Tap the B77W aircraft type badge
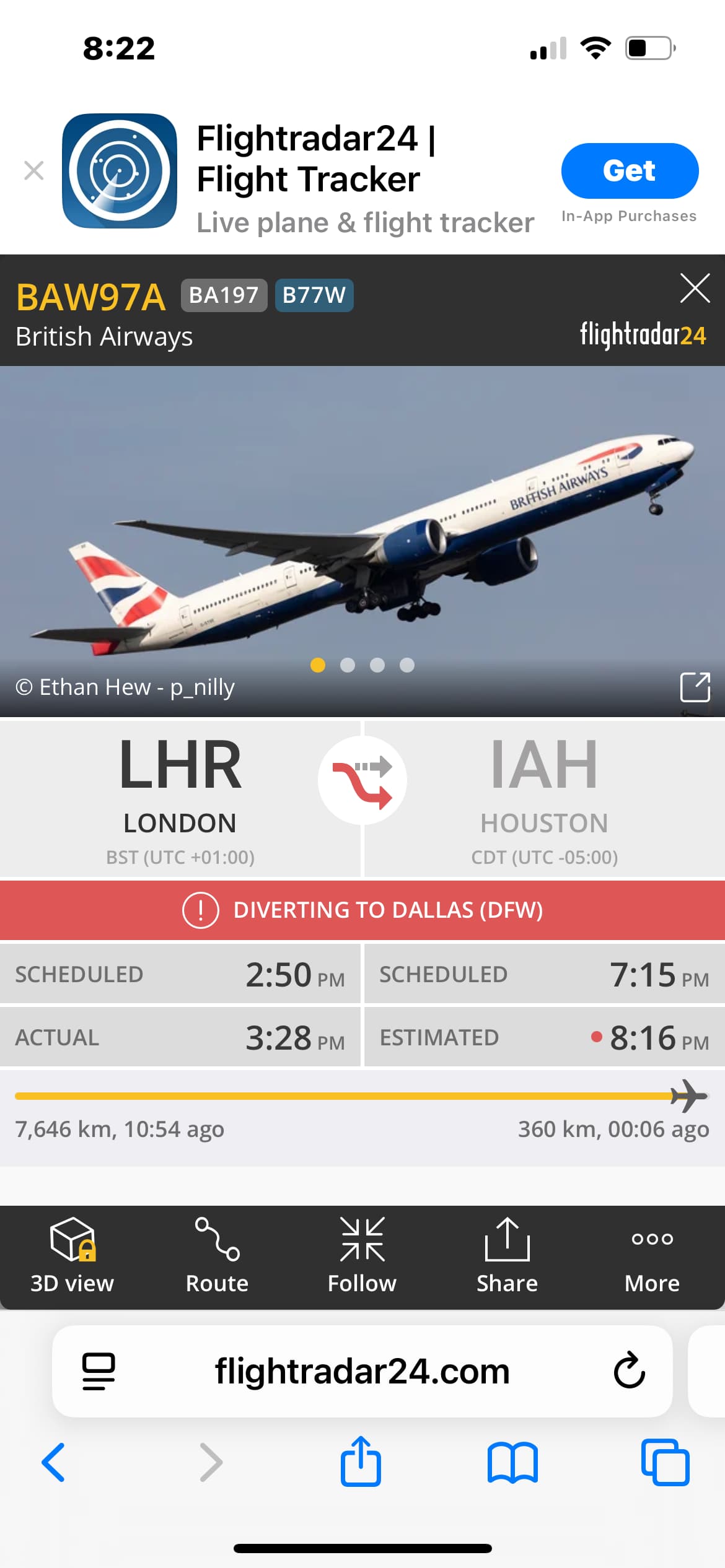The height and width of the screenshot is (1568, 725). tap(314, 295)
